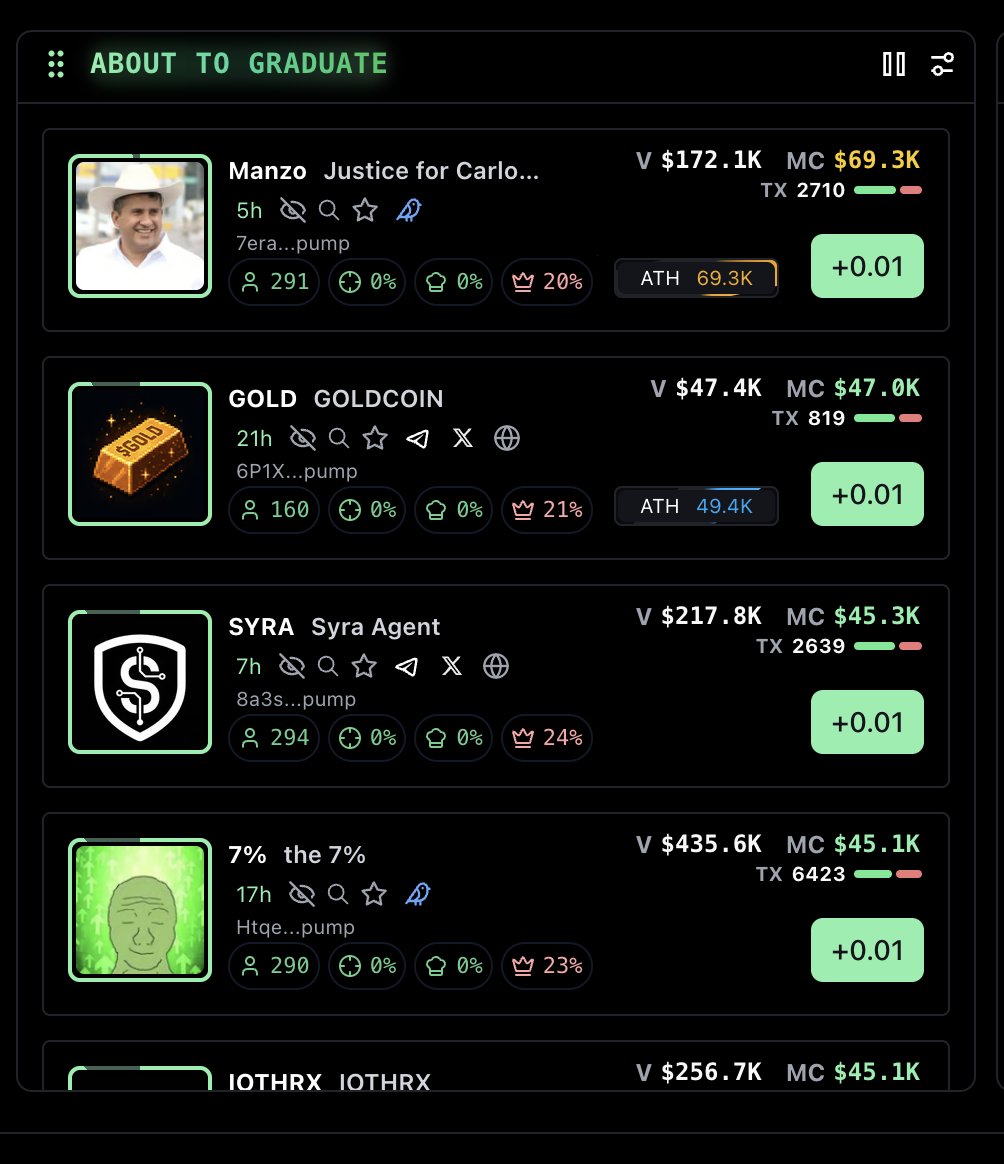Buy +0.01 of SYRA
Image resolution: width=1004 pixels, height=1164 pixels.
click(x=867, y=722)
